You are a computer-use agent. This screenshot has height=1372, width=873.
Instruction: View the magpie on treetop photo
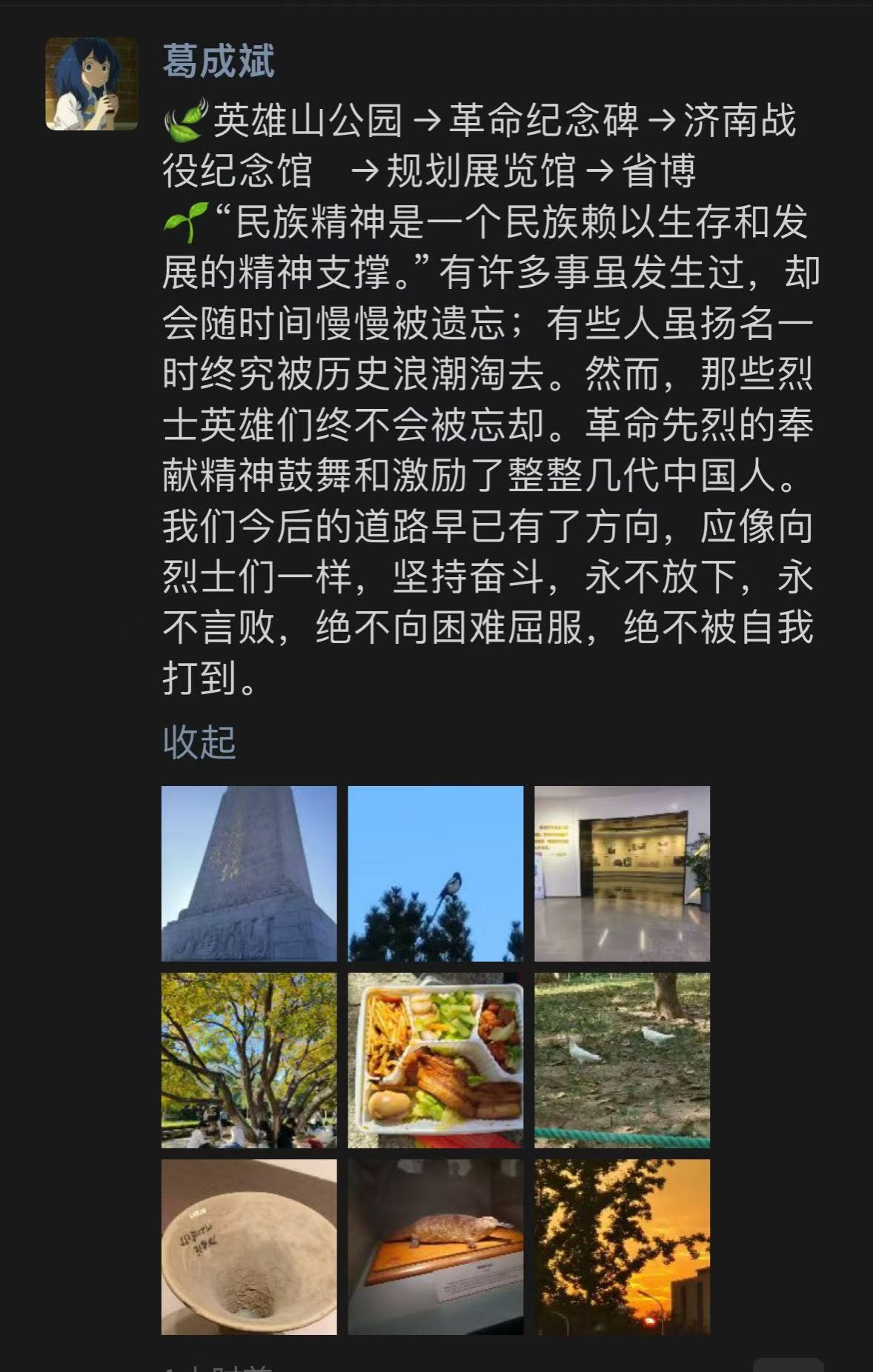point(436,873)
